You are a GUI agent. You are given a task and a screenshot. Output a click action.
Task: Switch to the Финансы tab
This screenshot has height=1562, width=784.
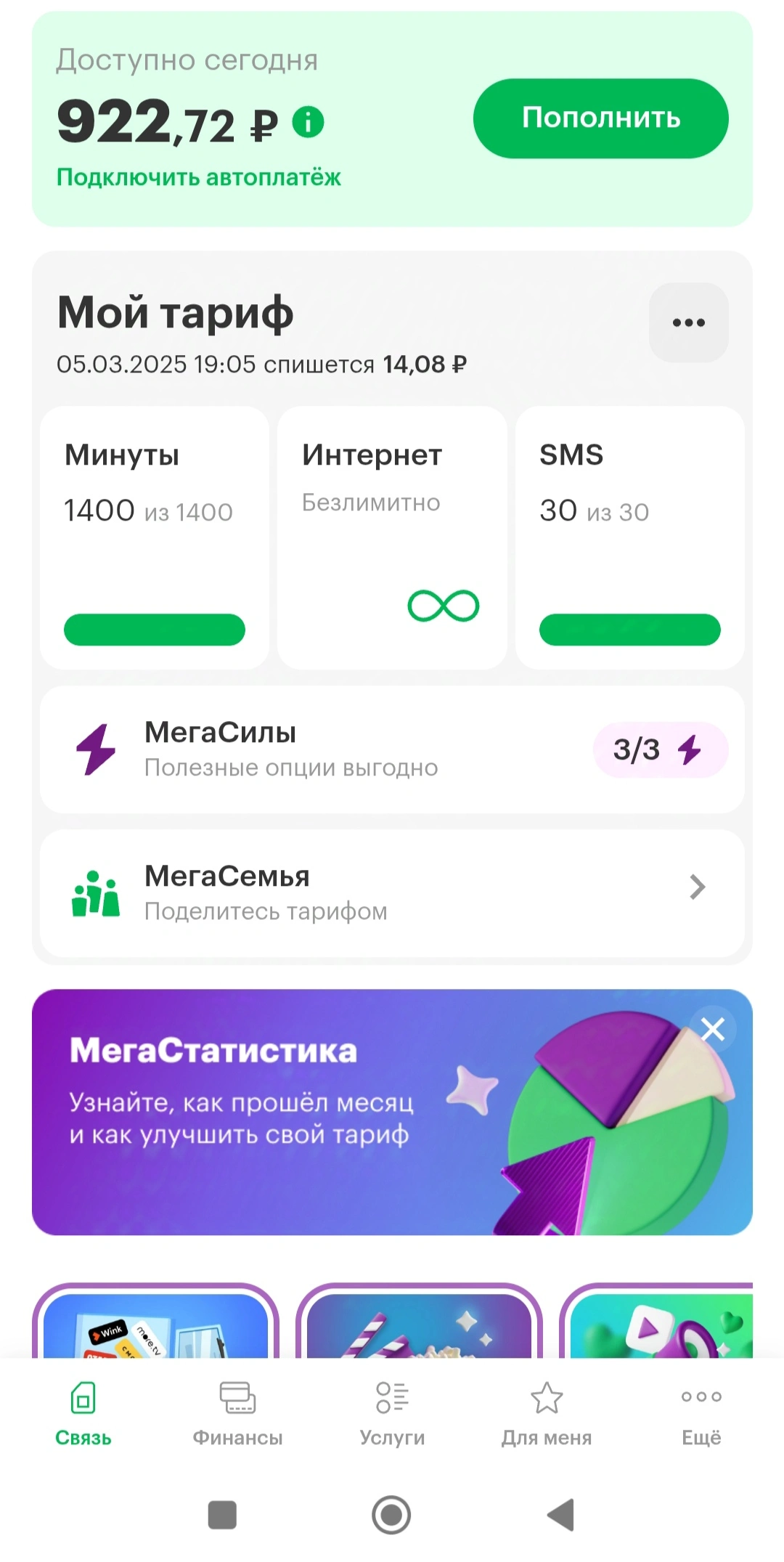click(237, 1414)
